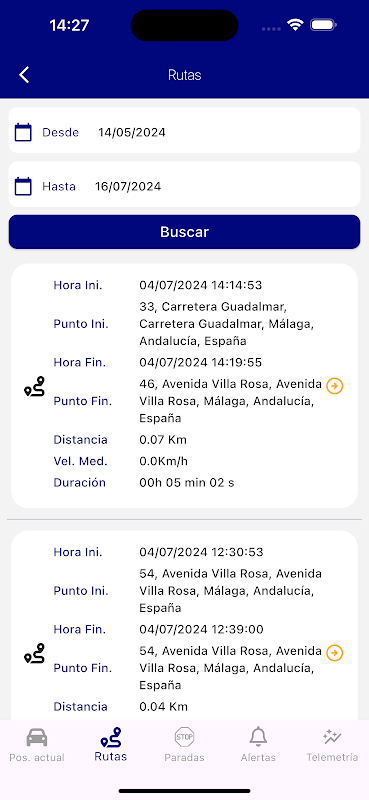Open route details arrow for 14:14:53 route
The height and width of the screenshot is (800, 369).
pos(335,386)
